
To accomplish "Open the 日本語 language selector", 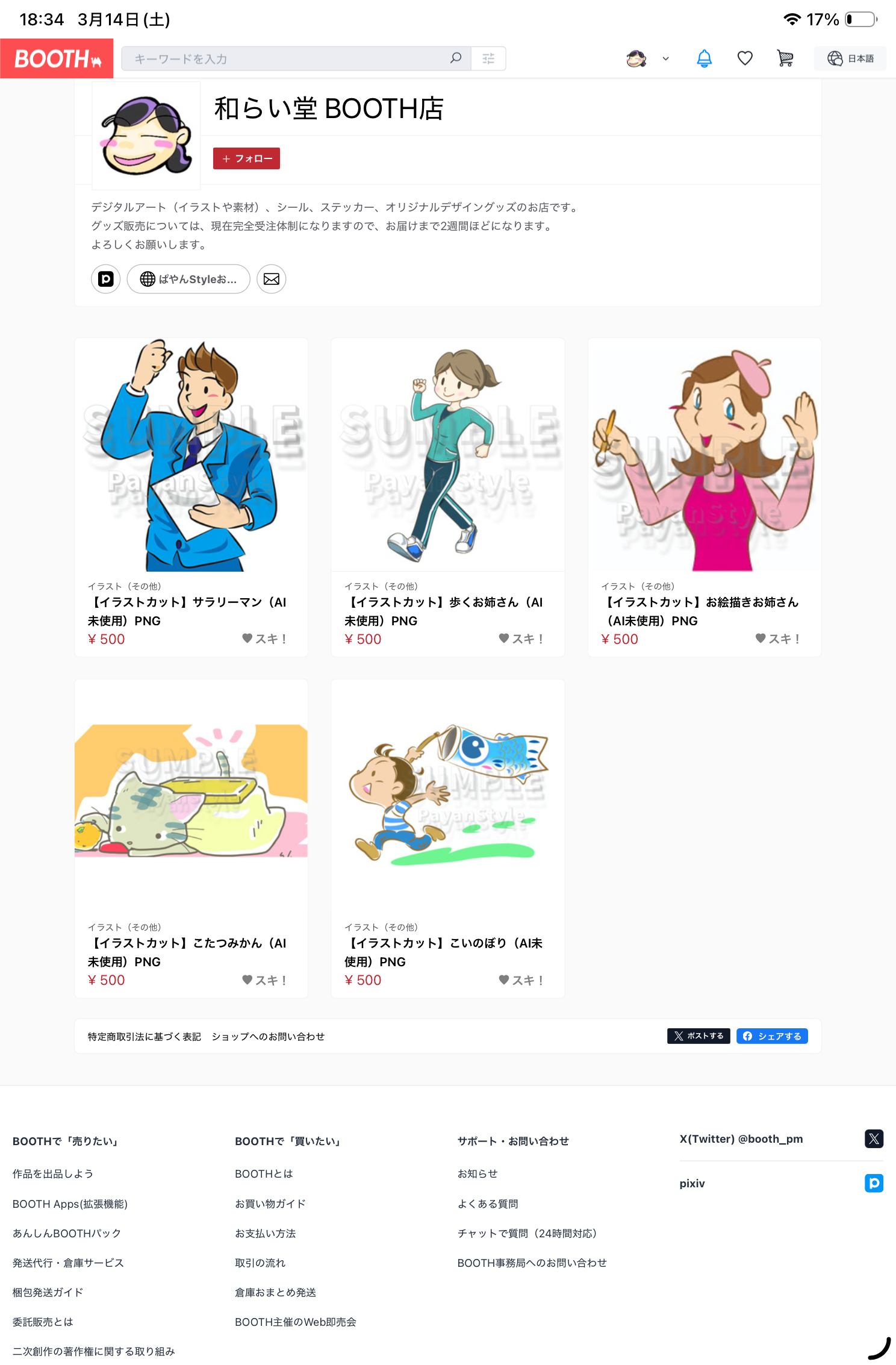I will (x=850, y=58).
